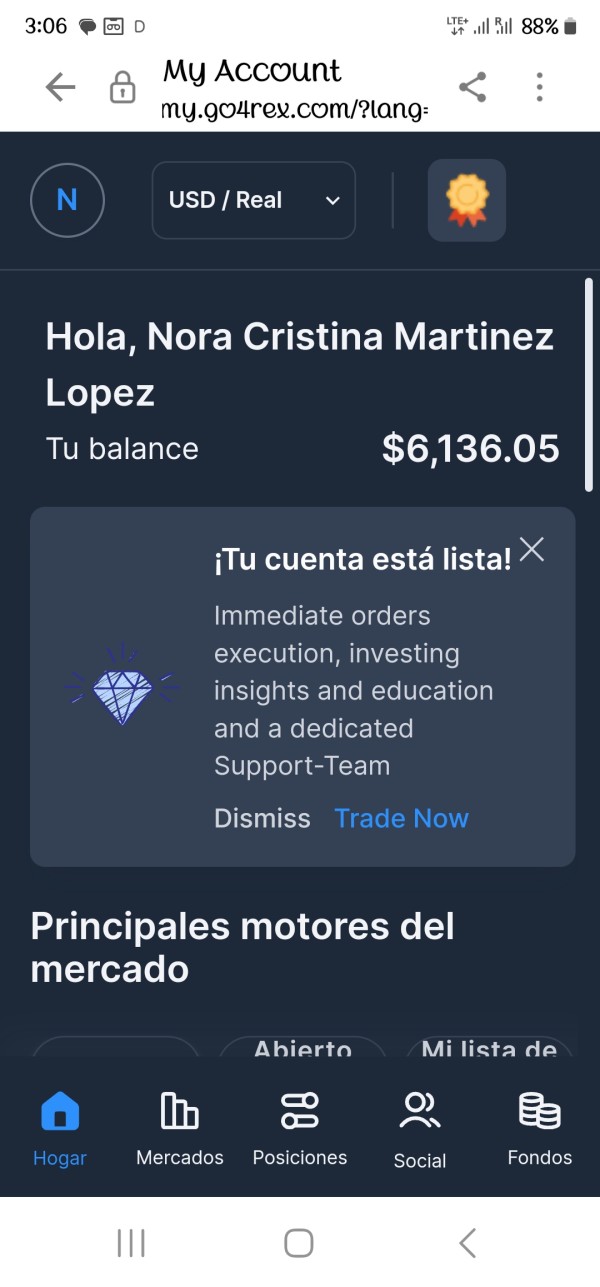Switch to the Posiciones tab
The image size is (600, 1287).
pos(300,1128)
